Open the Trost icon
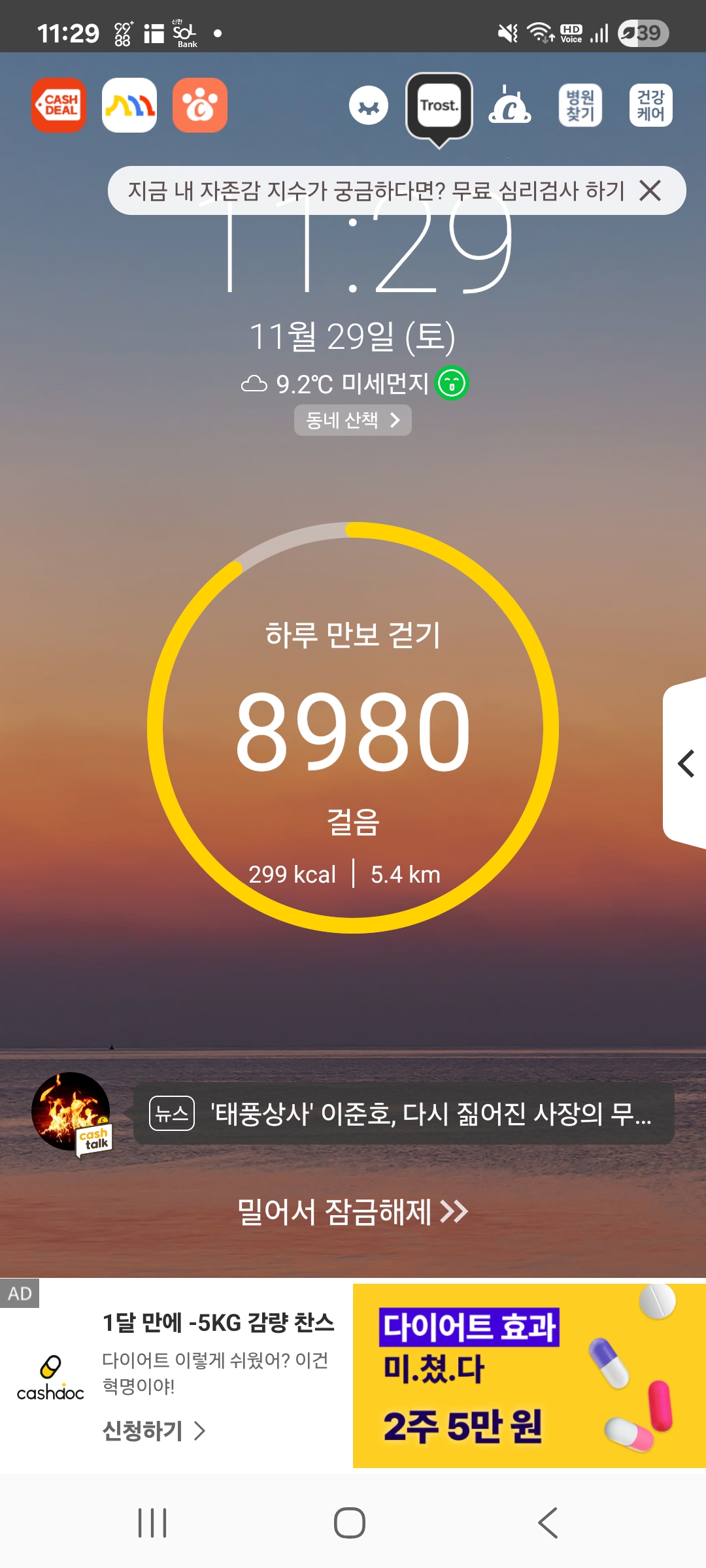The height and width of the screenshot is (1568, 706). [x=439, y=106]
